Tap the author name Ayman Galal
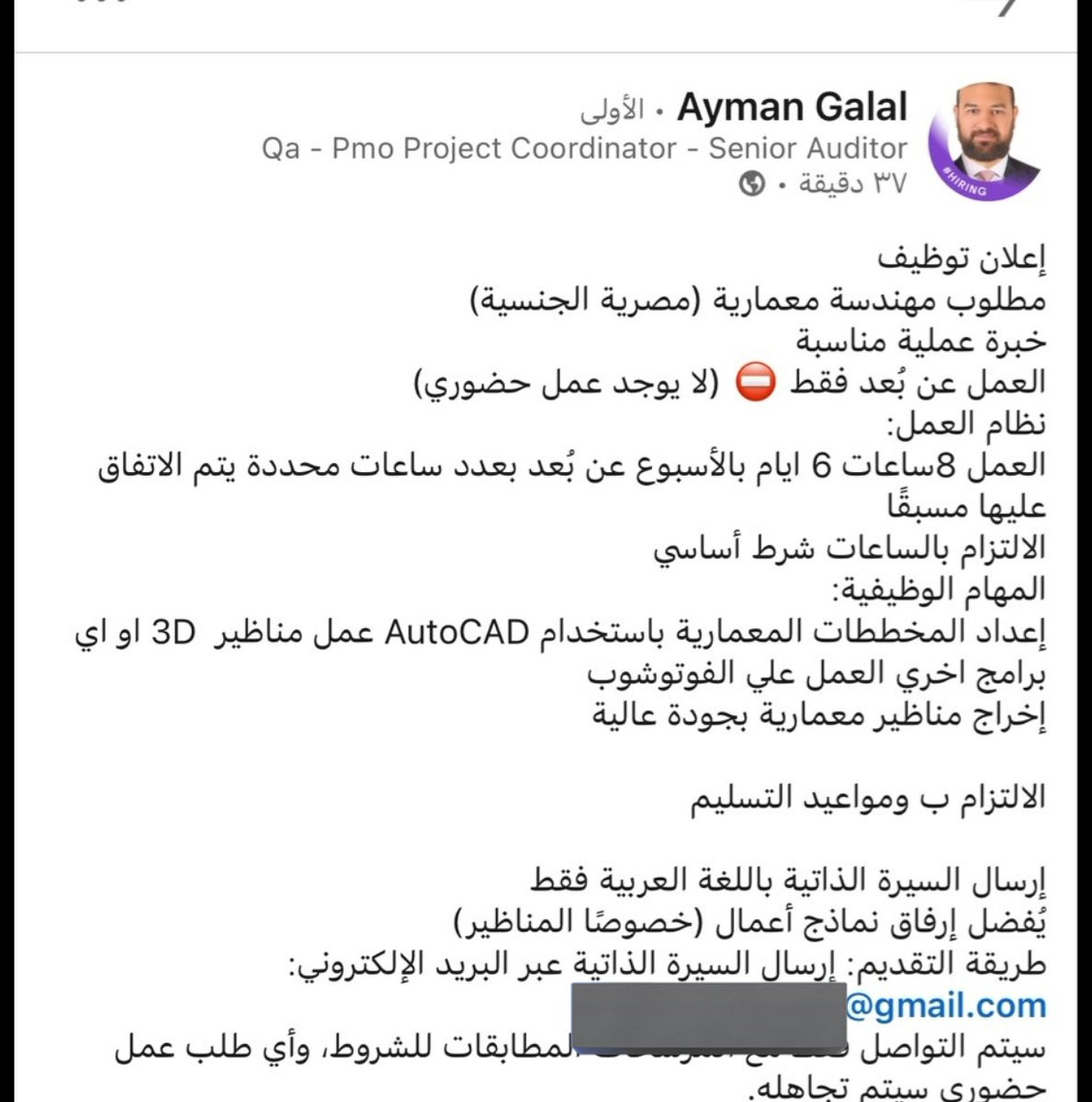The image size is (1092, 1102). click(792, 107)
